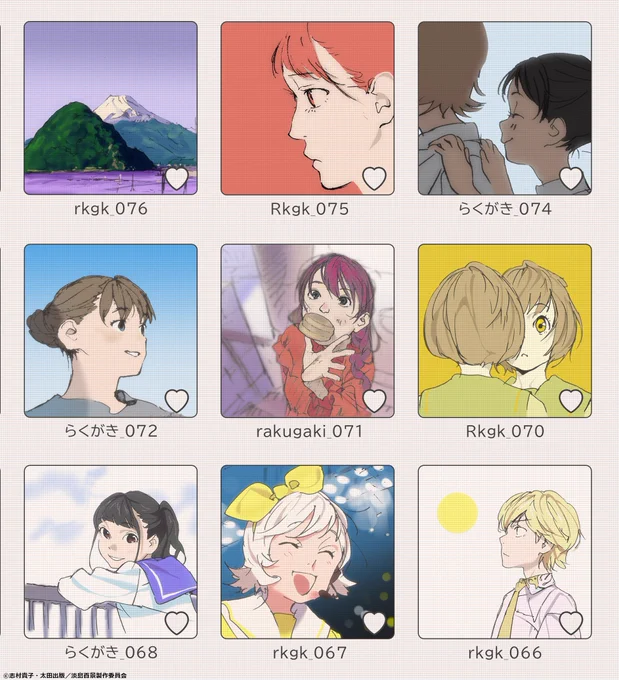619x680 pixels.
Task: View the rkgk_066 blond character picture
Action: [x=504, y=552]
